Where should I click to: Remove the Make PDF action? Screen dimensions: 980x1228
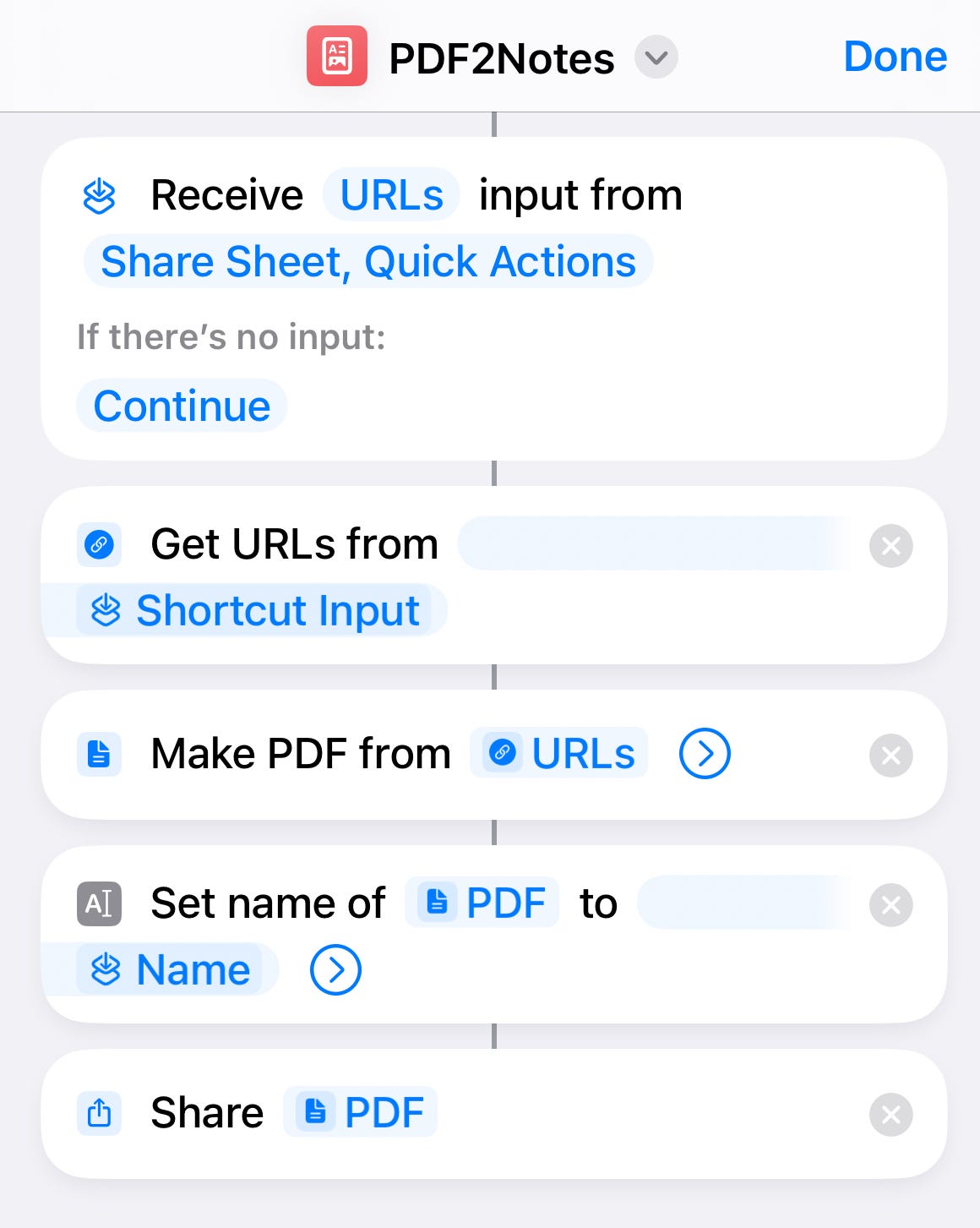(891, 755)
